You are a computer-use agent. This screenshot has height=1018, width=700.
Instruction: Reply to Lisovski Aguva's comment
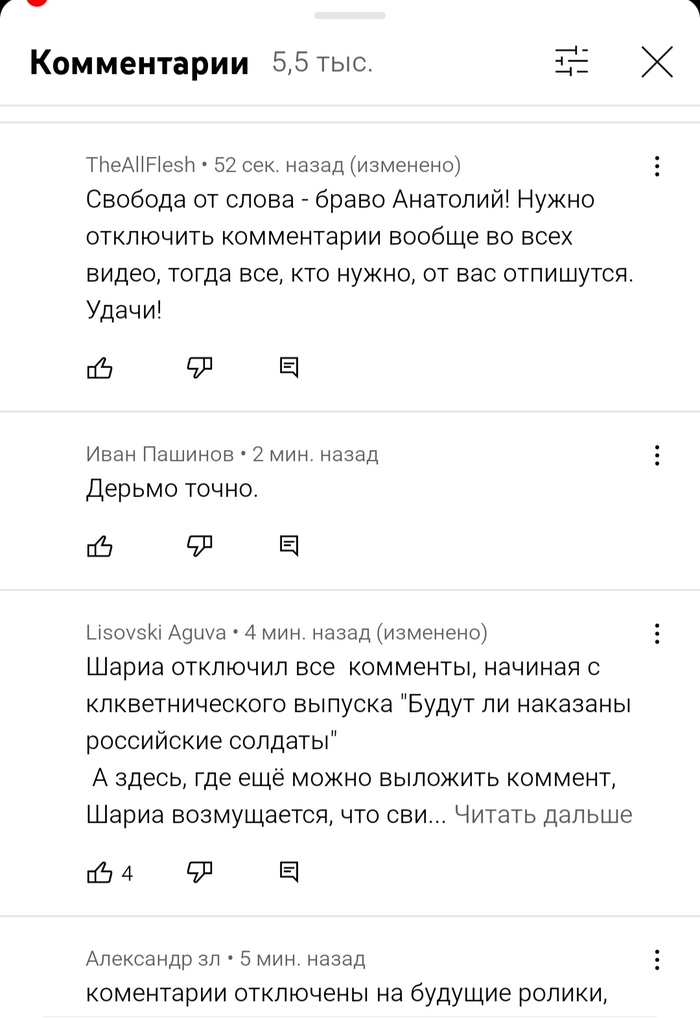(289, 872)
